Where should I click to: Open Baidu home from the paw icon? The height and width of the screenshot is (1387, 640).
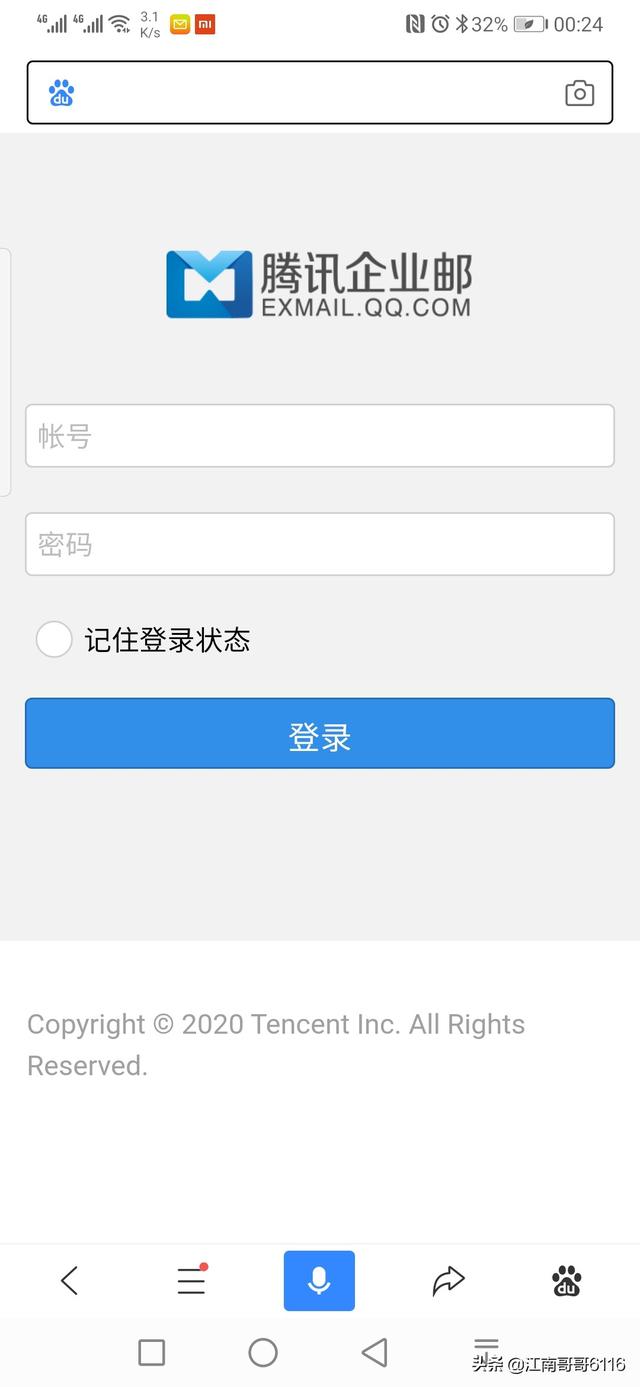point(566,1280)
